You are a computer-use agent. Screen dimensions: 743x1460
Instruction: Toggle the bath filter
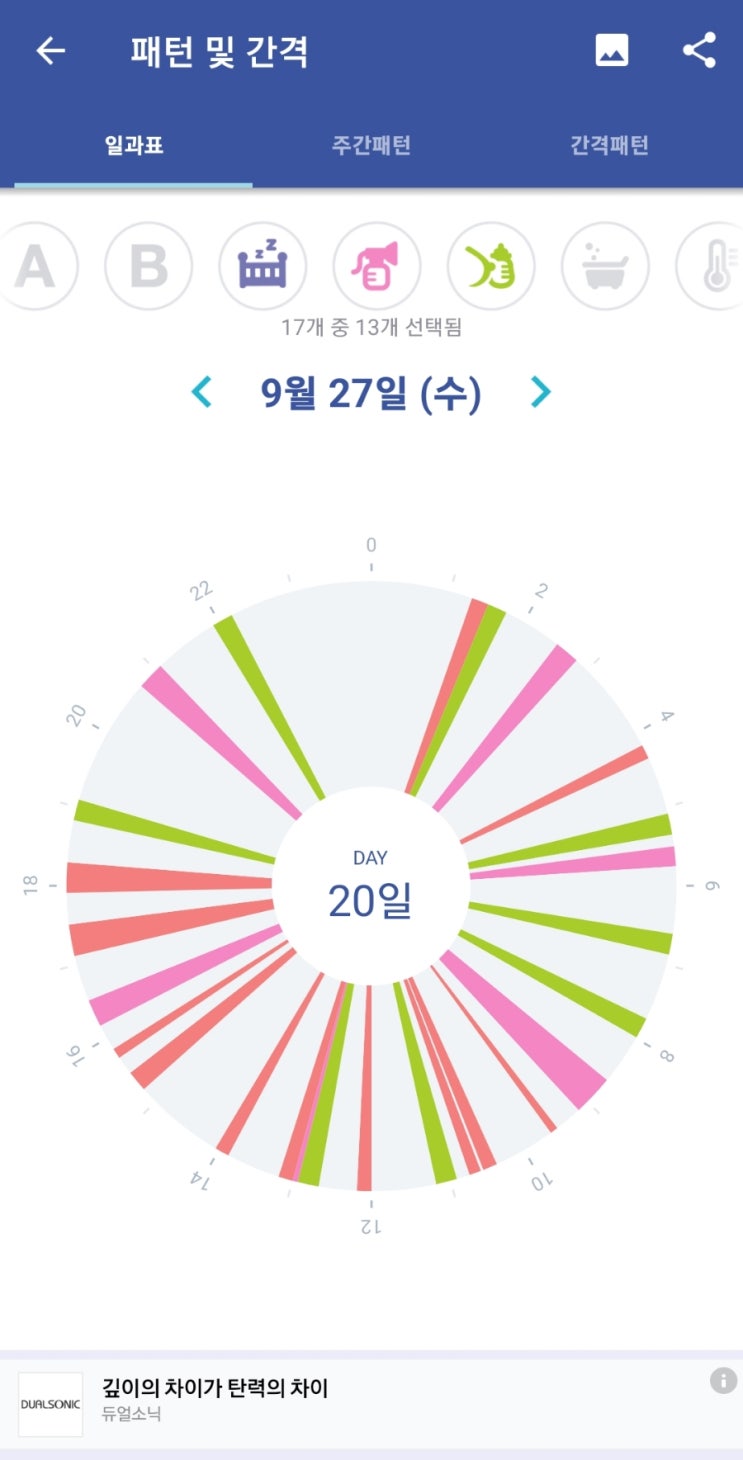click(604, 266)
